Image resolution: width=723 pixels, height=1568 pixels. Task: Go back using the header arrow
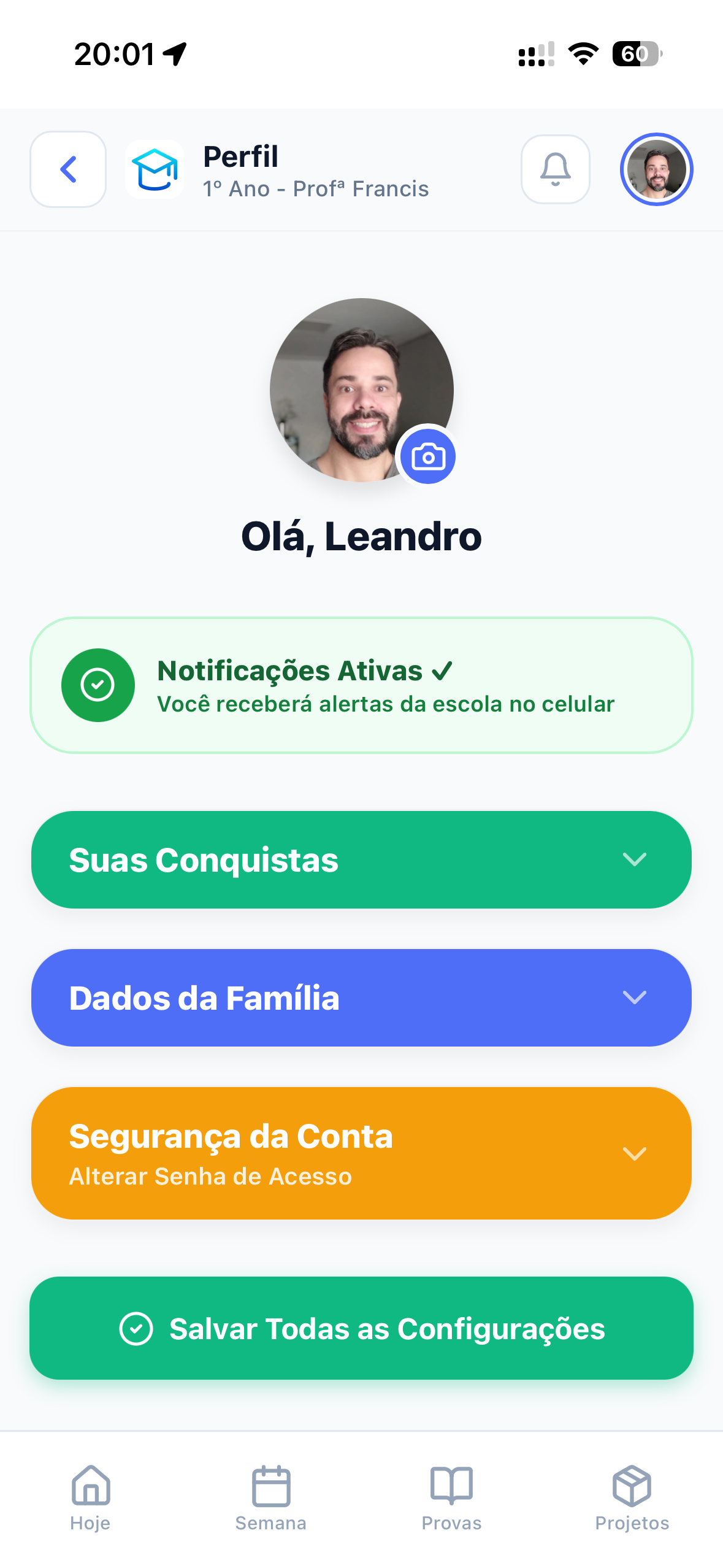(68, 169)
